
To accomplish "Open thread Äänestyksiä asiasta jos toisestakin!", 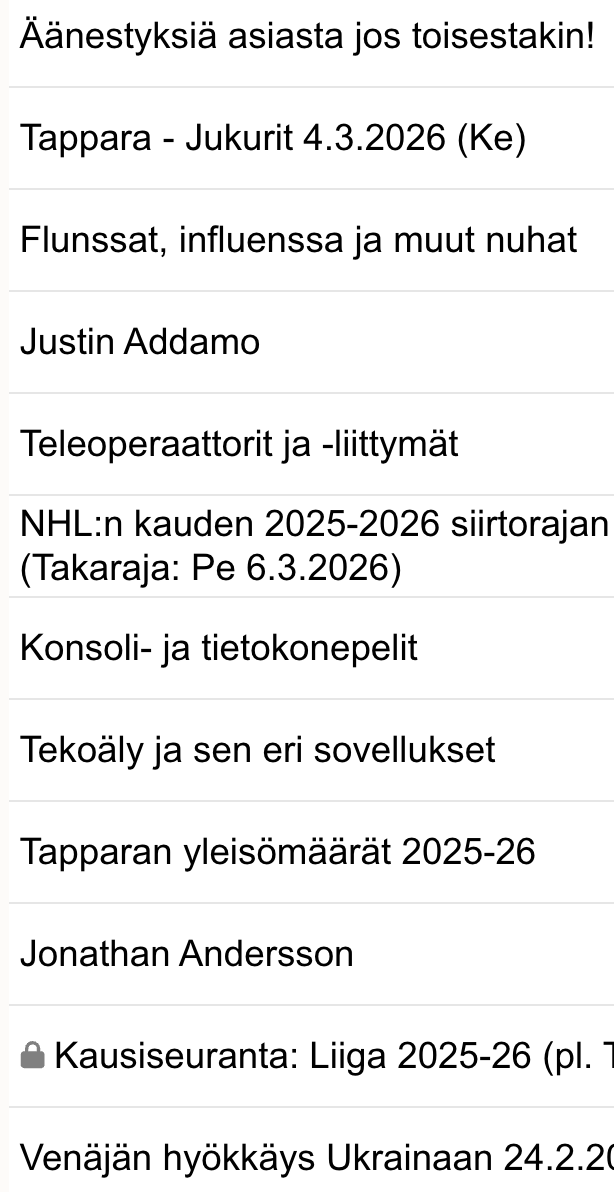I will tap(307, 37).
